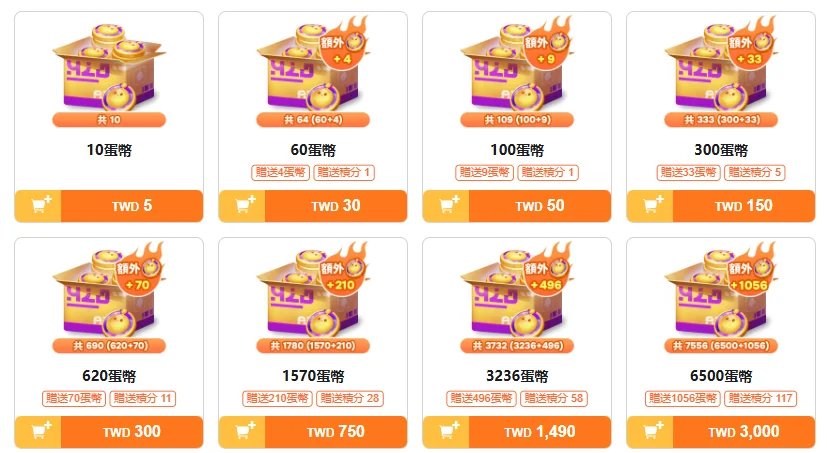Add the 10蛋幣 pack to cart

[x=38, y=206]
